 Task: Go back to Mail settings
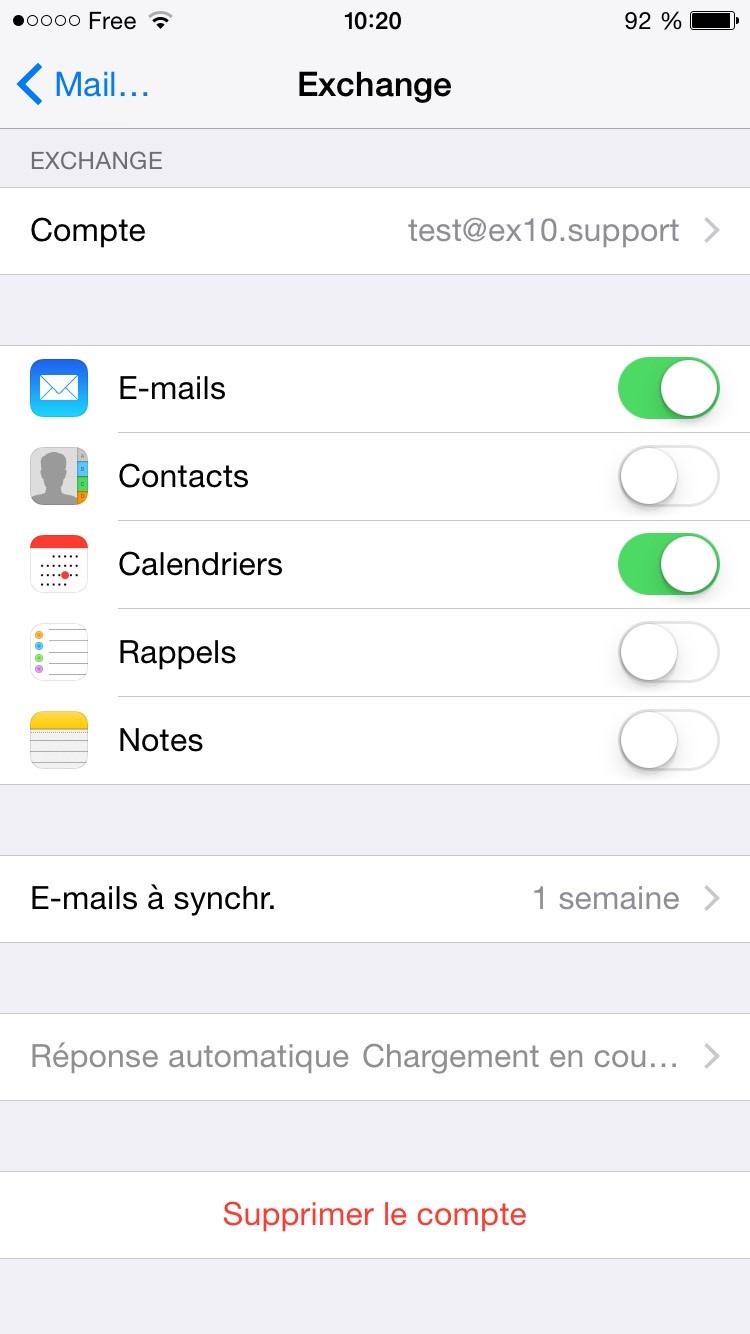(x=82, y=85)
